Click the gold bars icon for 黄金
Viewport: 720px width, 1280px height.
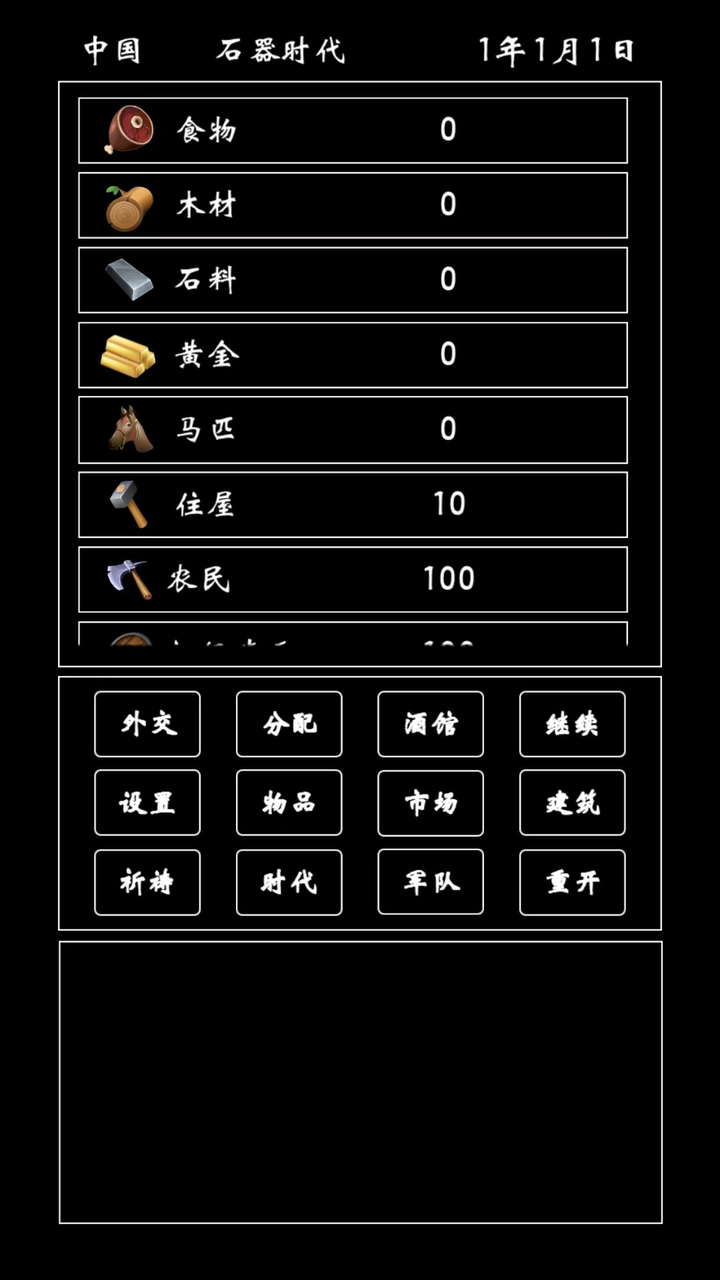(x=127, y=354)
